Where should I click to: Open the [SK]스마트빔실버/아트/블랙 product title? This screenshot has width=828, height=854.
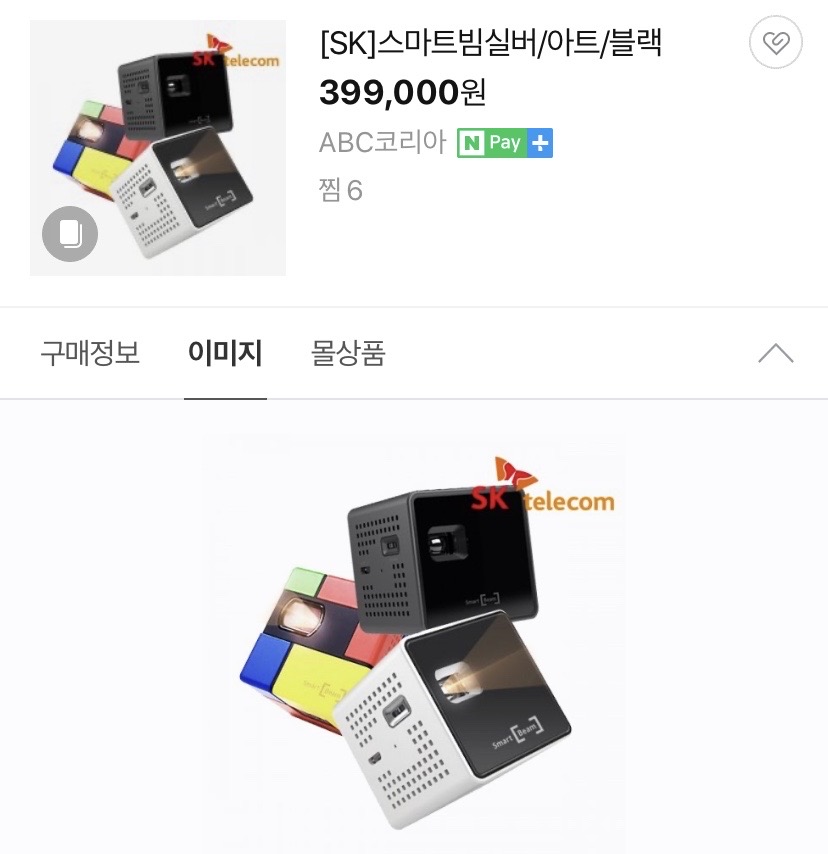pyautogui.click(x=491, y=43)
